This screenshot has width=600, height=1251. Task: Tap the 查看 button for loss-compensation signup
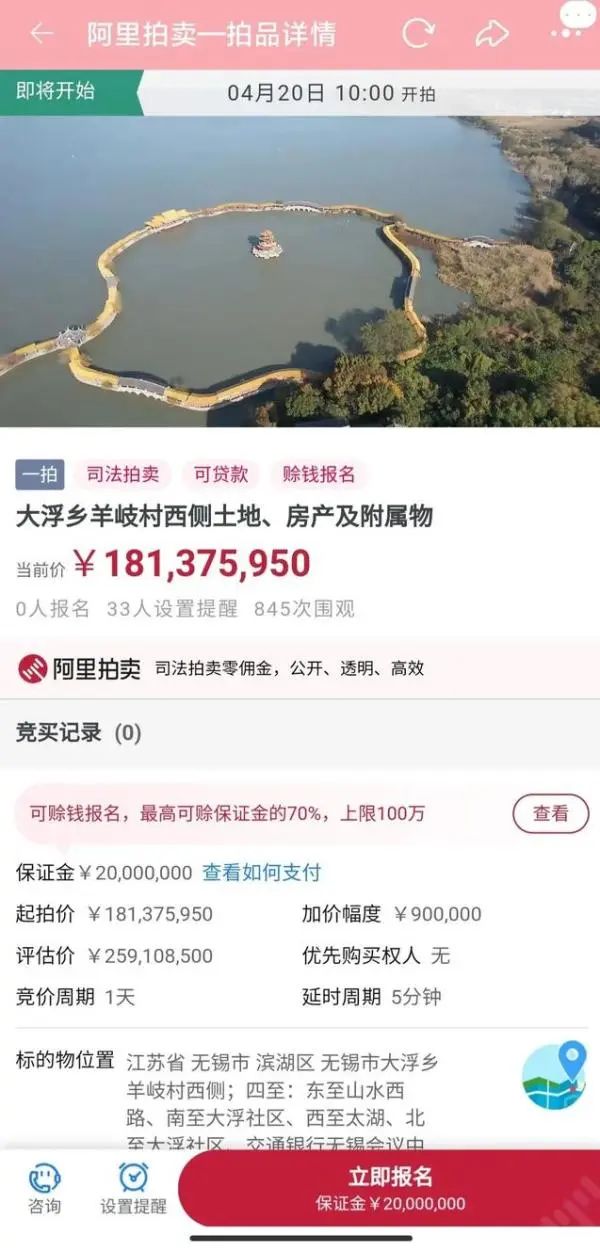pyautogui.click(x=550, y=813)
